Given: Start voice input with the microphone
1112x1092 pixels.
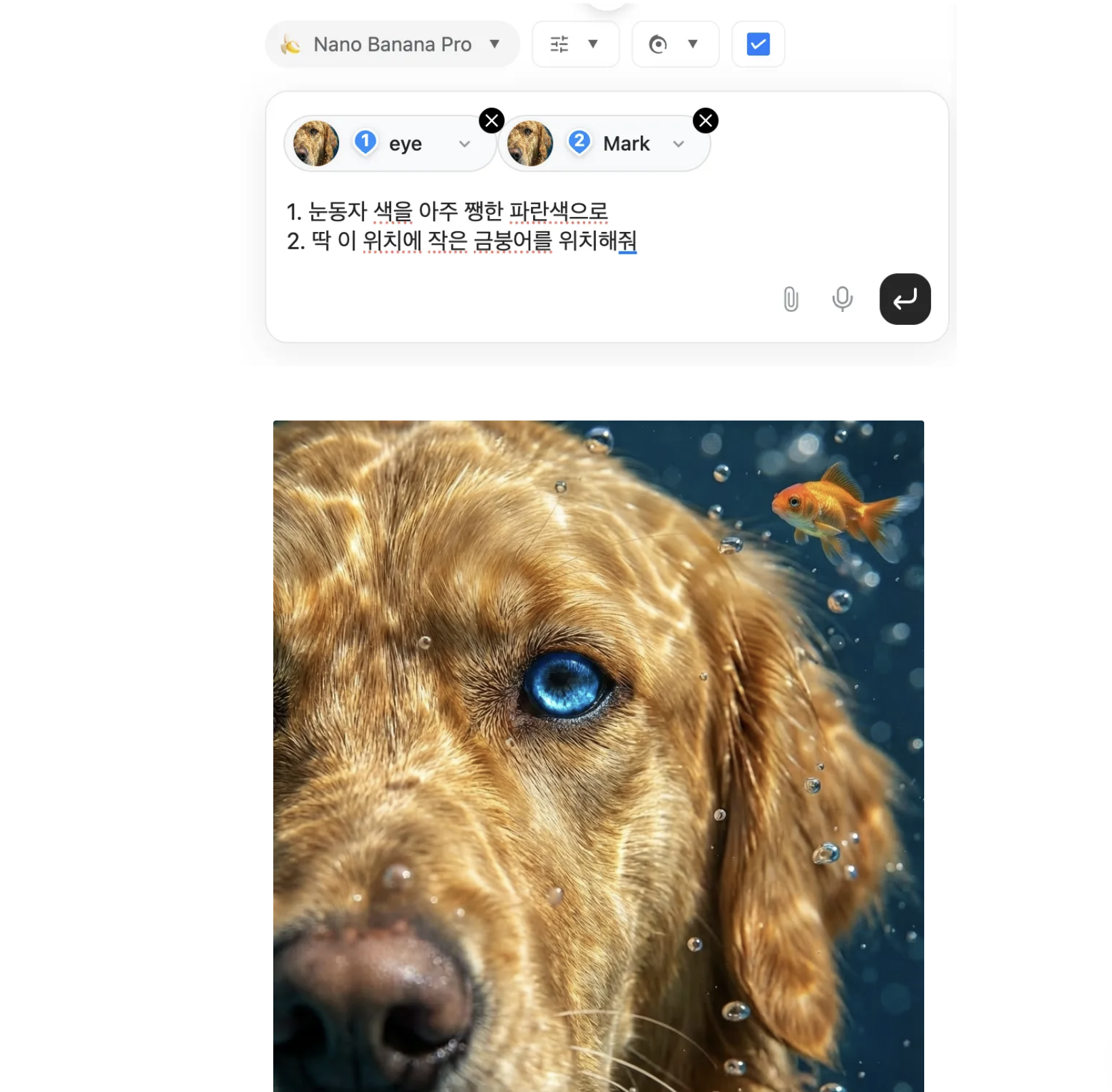Looking at the screenshot, I should (x=842, y=299).
